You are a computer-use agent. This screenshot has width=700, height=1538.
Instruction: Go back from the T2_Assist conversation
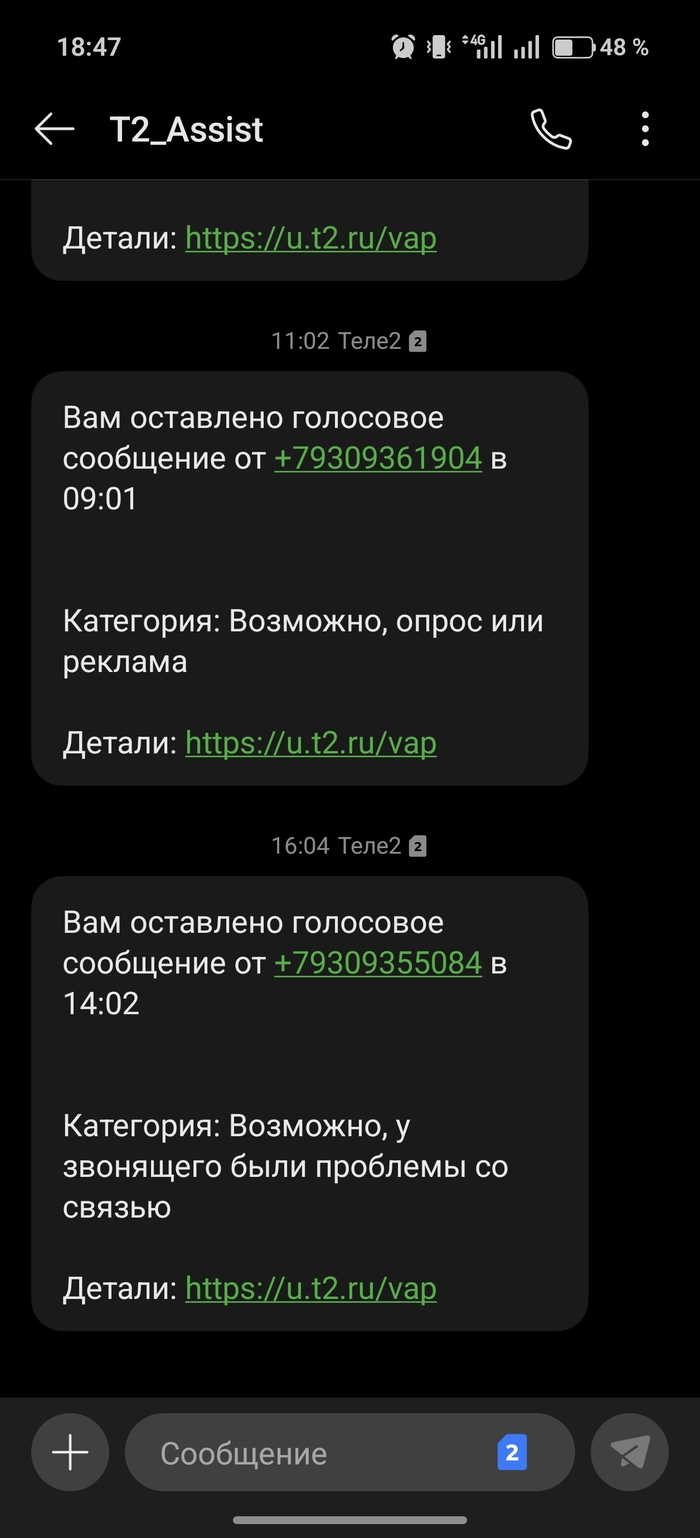coord(54,129)
